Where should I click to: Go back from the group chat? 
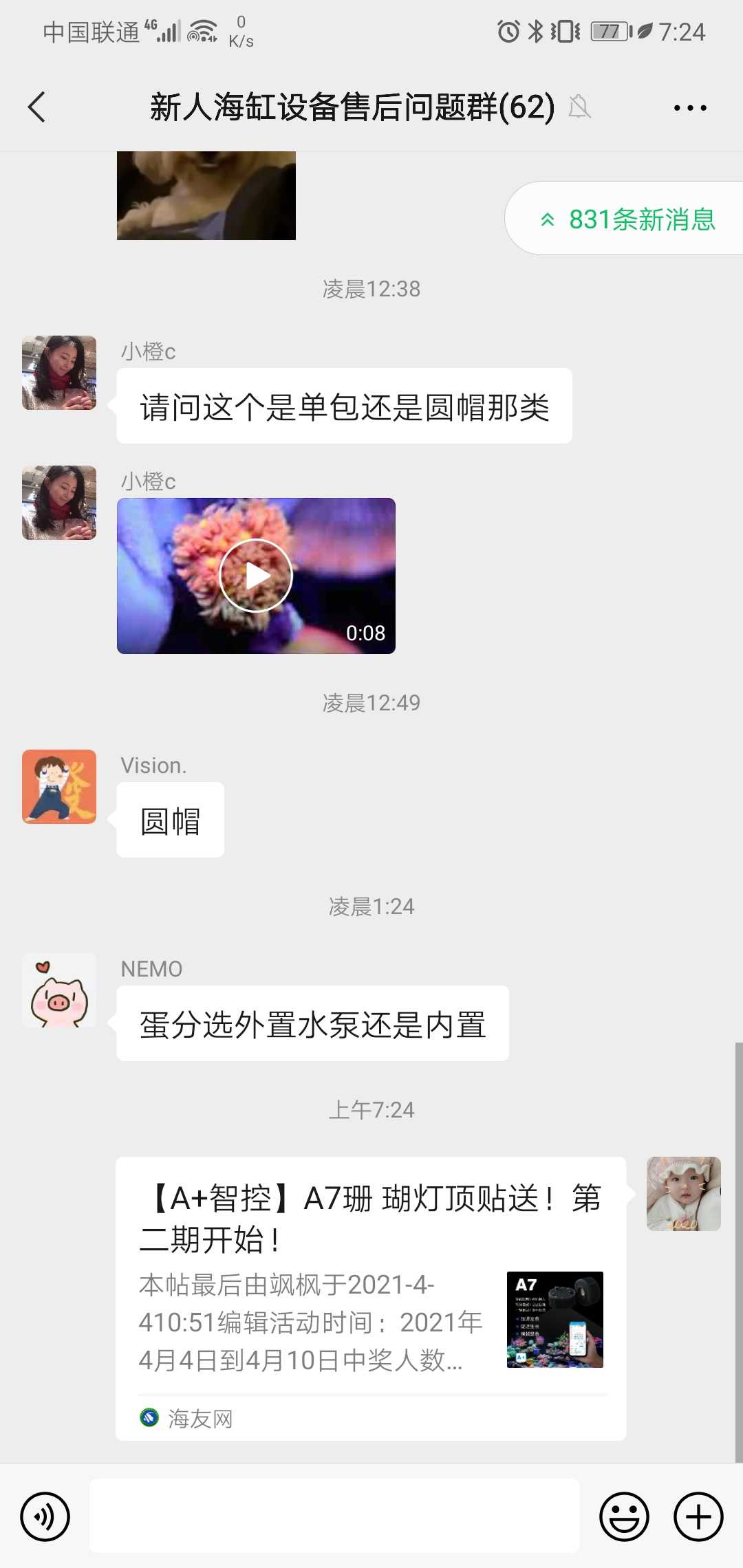[37, 107]
